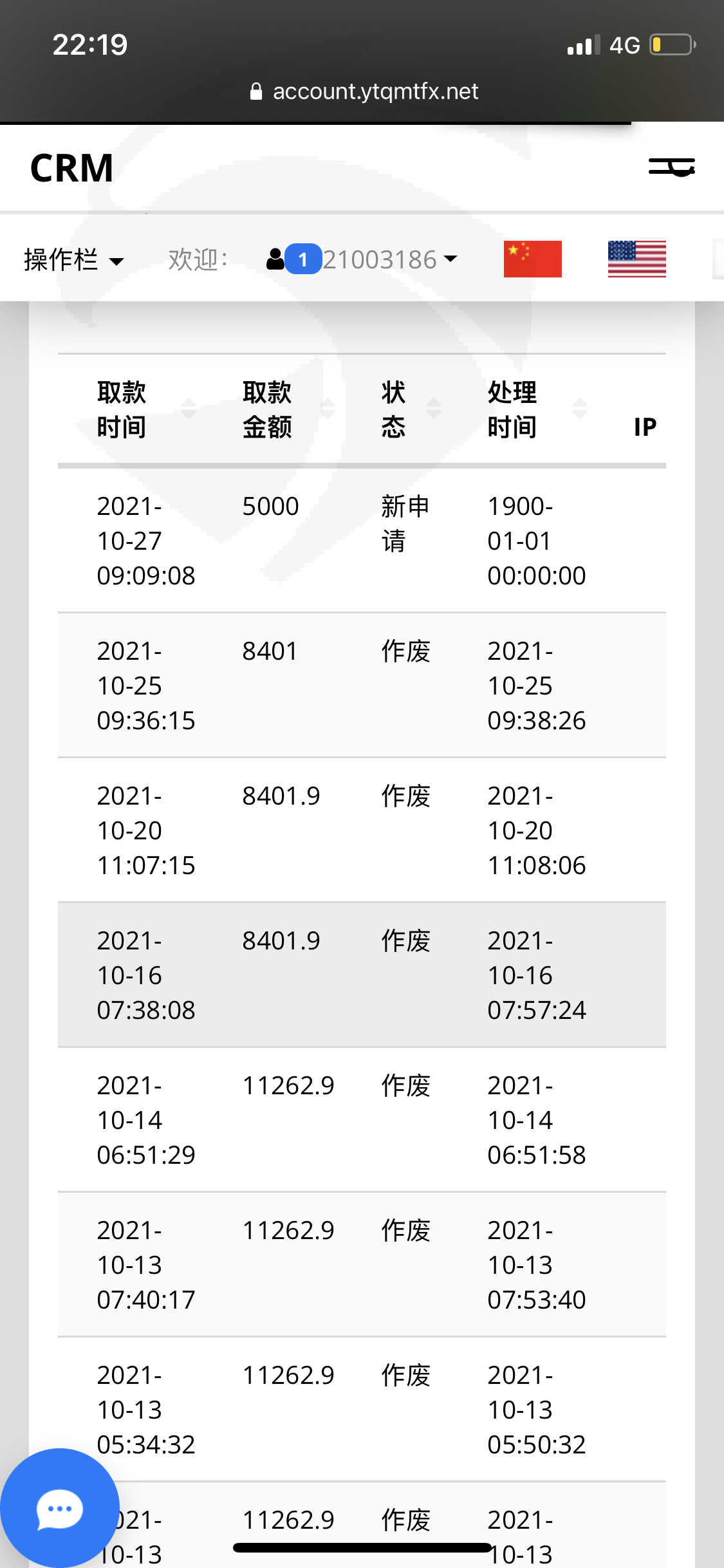Tap the account.ytqmtfx.net address bar
Screen dimensions: 724x1568
(364, 91)
